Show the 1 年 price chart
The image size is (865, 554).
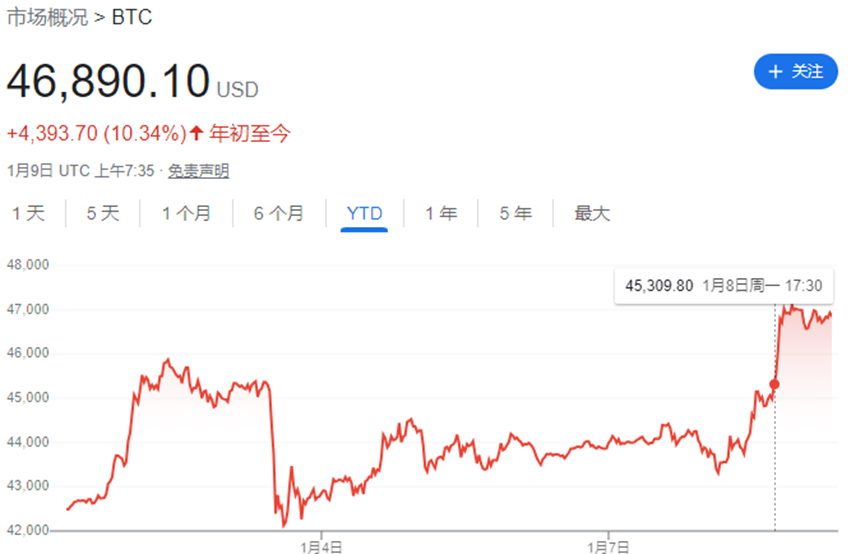click(441, 213)
